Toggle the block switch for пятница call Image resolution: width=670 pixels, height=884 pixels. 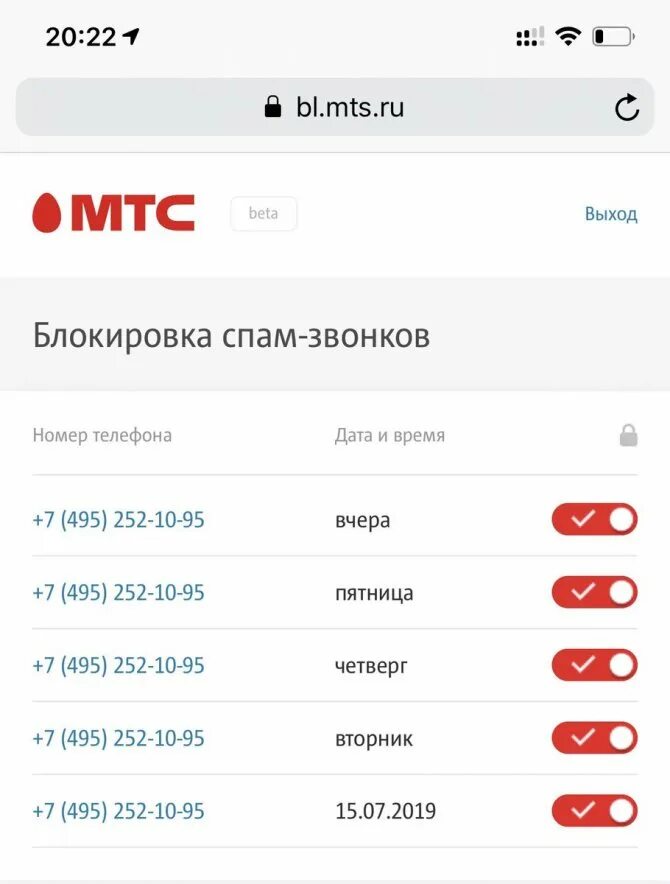[x=594, y=592]
